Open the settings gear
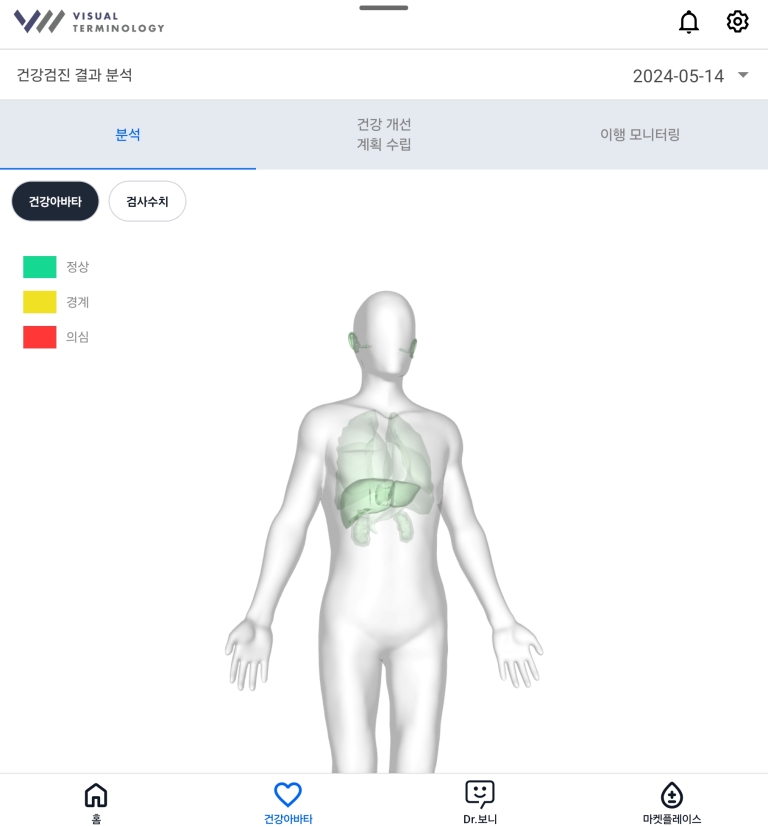 click(x=738, y=22)
